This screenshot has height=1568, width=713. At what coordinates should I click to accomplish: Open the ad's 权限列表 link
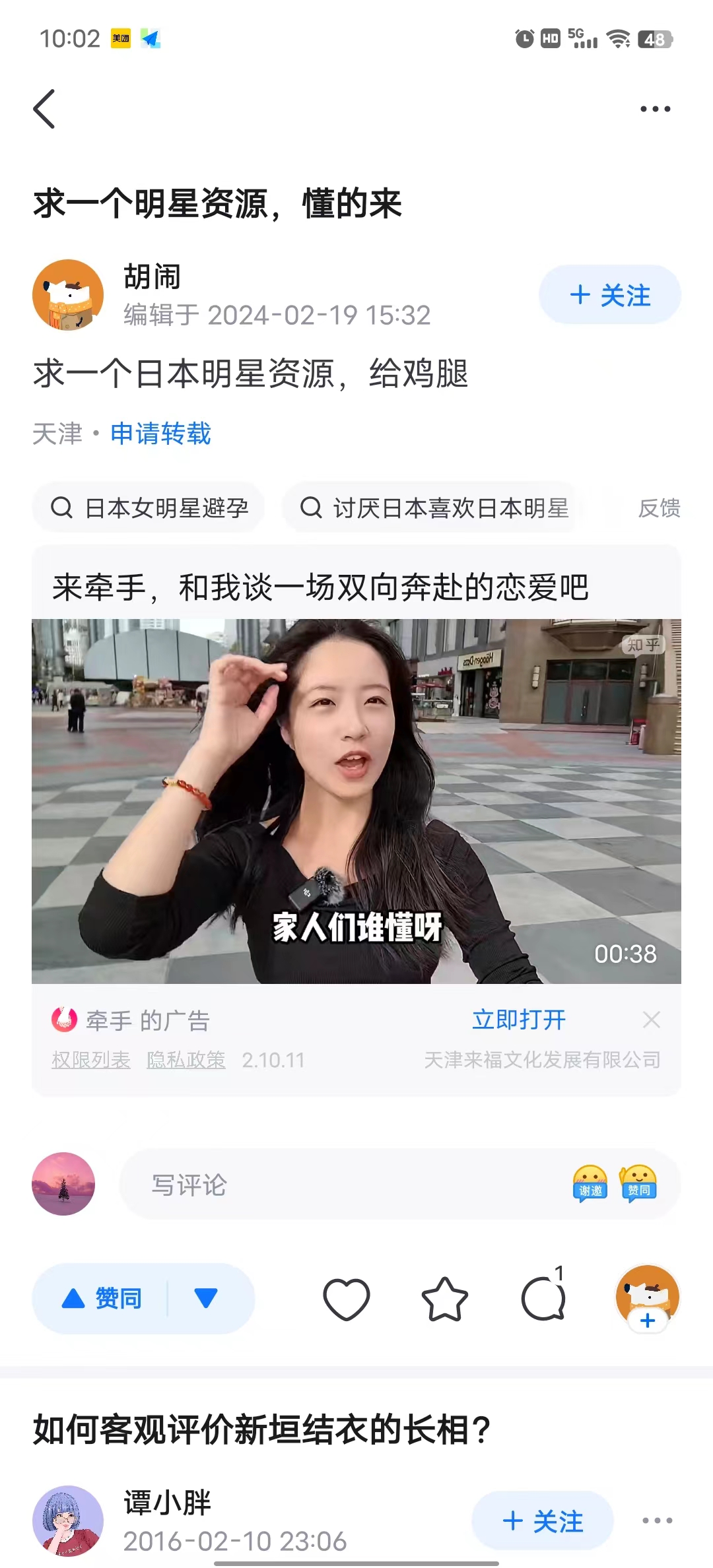[x=91, y=1060]
